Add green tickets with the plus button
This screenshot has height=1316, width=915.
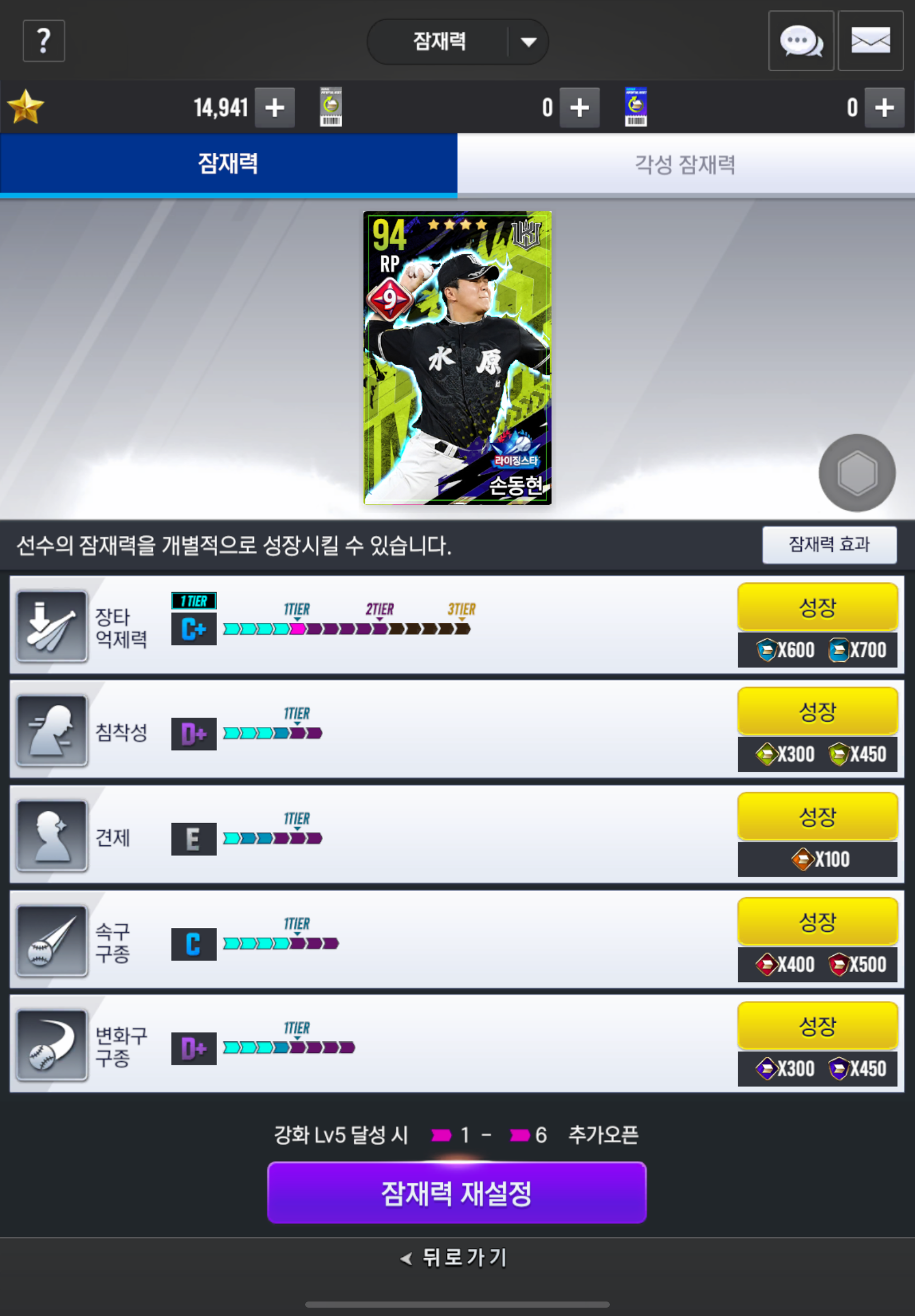579,107
